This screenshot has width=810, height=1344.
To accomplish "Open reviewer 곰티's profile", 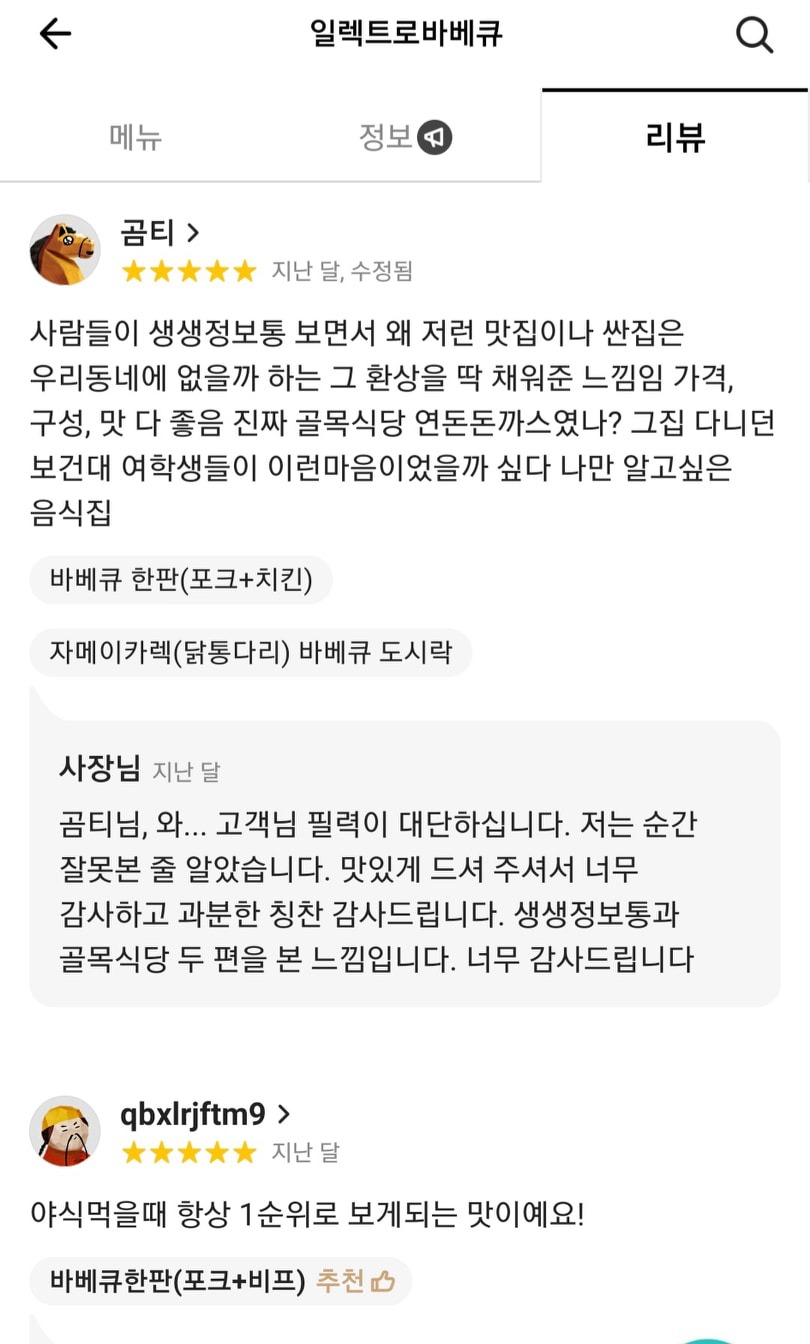I will [x=160, y=233].
